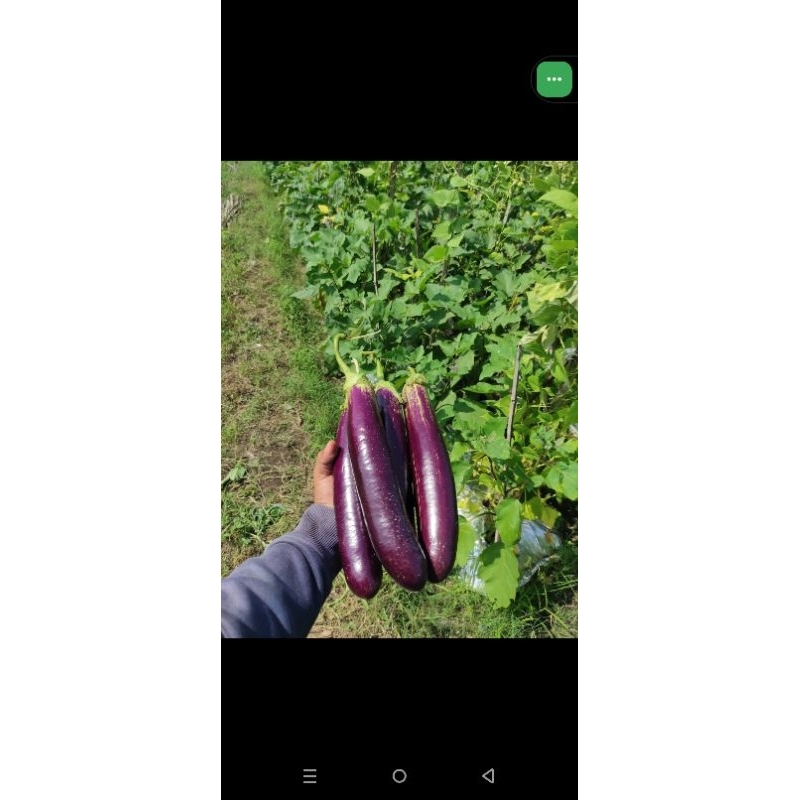This screenshot has height=800, width=800.
Task: Return to the home screen
Action: pos(399,776)
